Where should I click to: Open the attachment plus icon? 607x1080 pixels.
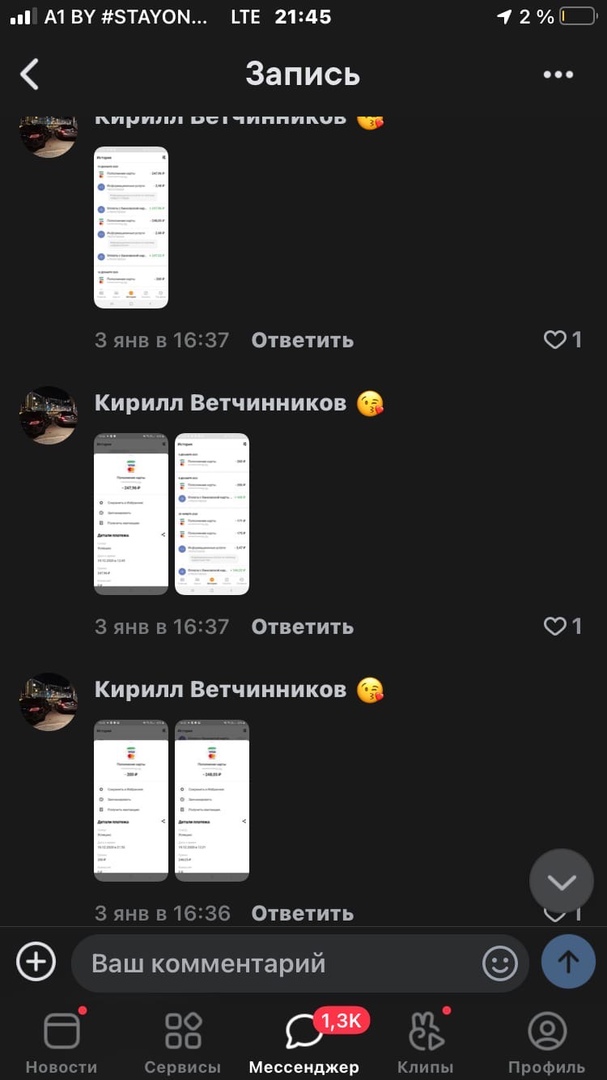coord(36,962)
